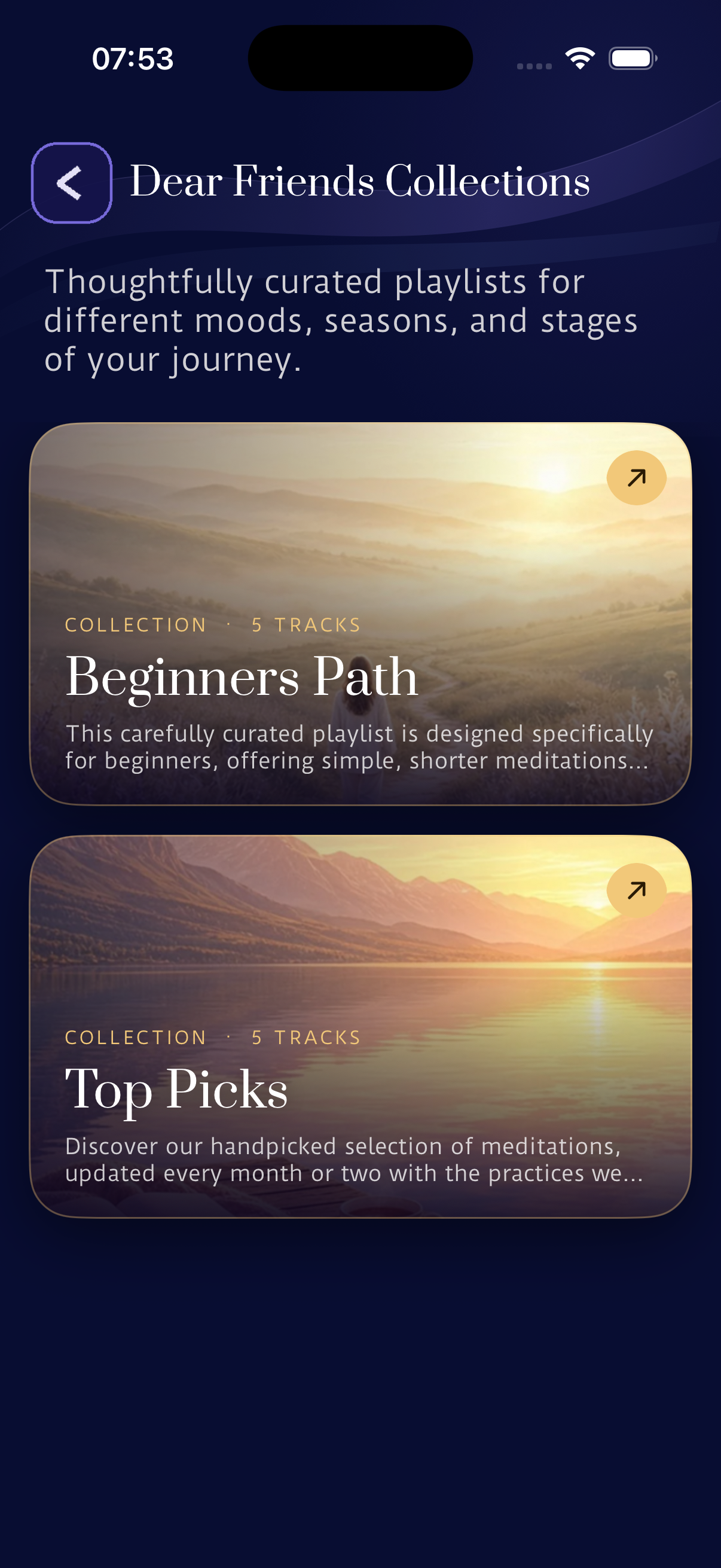Go back using the back arrow
Image resolution: width=721 pixels, height=1568 pixels.
point(72,182)
